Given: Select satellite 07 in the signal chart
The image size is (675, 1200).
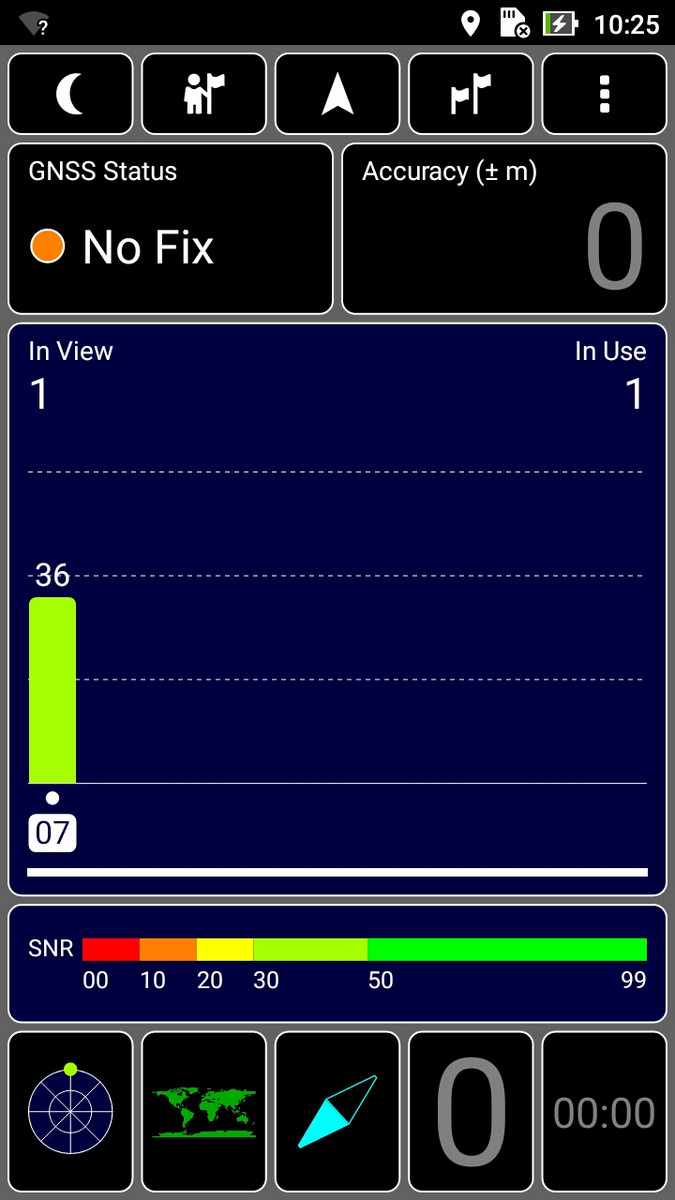Looking at the screenshot, I should coord(52,833).
